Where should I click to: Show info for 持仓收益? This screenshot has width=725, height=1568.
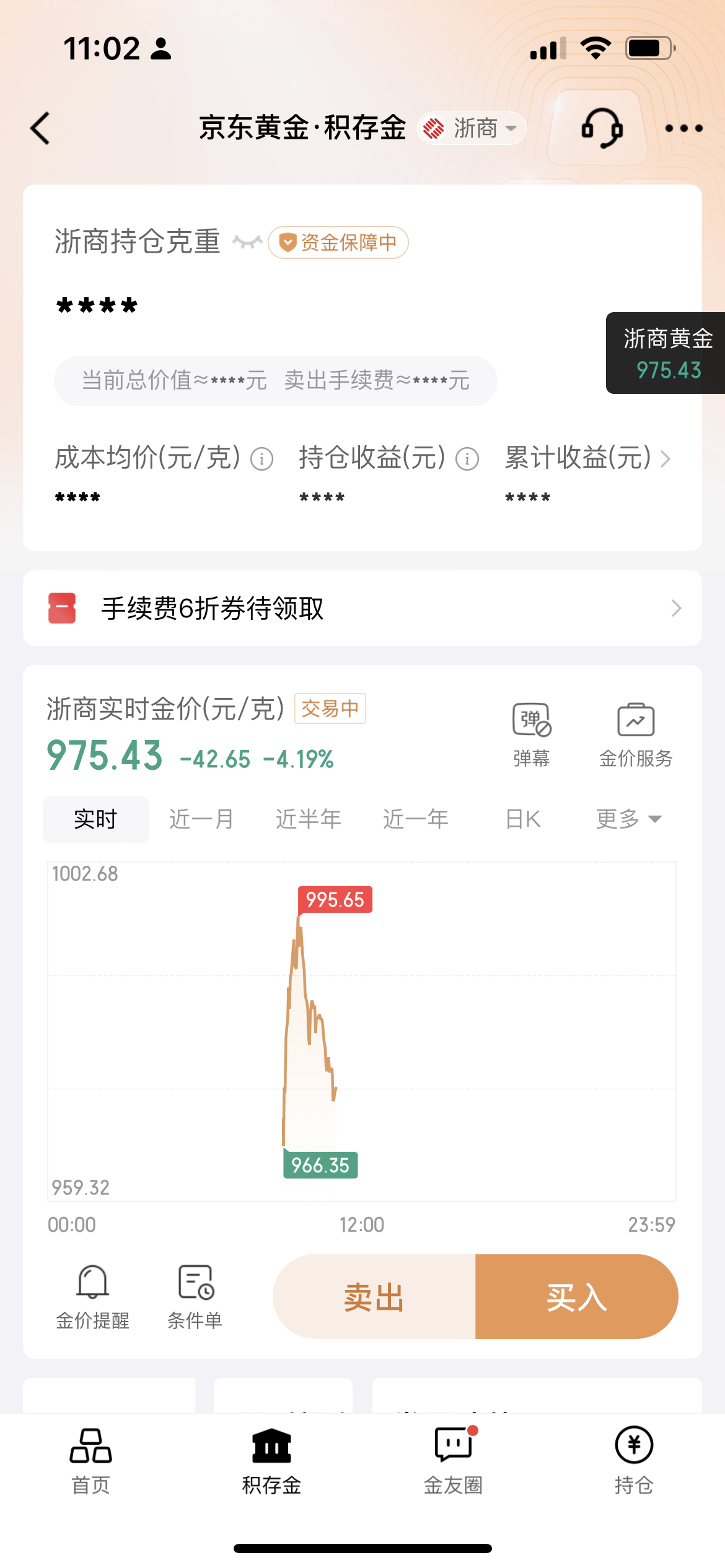pos(467,460)
